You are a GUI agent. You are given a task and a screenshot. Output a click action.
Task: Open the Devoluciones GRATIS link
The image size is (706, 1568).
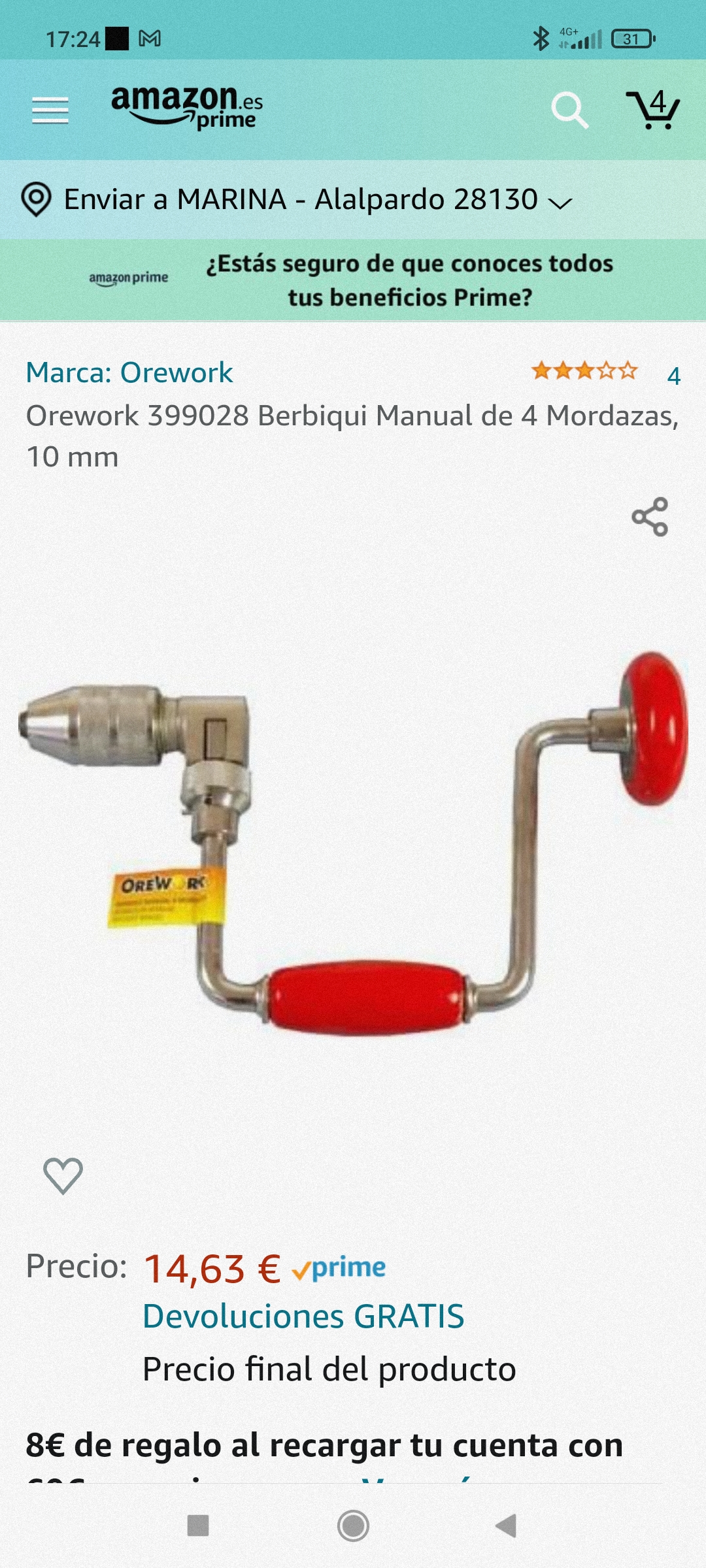point(303,1316)
